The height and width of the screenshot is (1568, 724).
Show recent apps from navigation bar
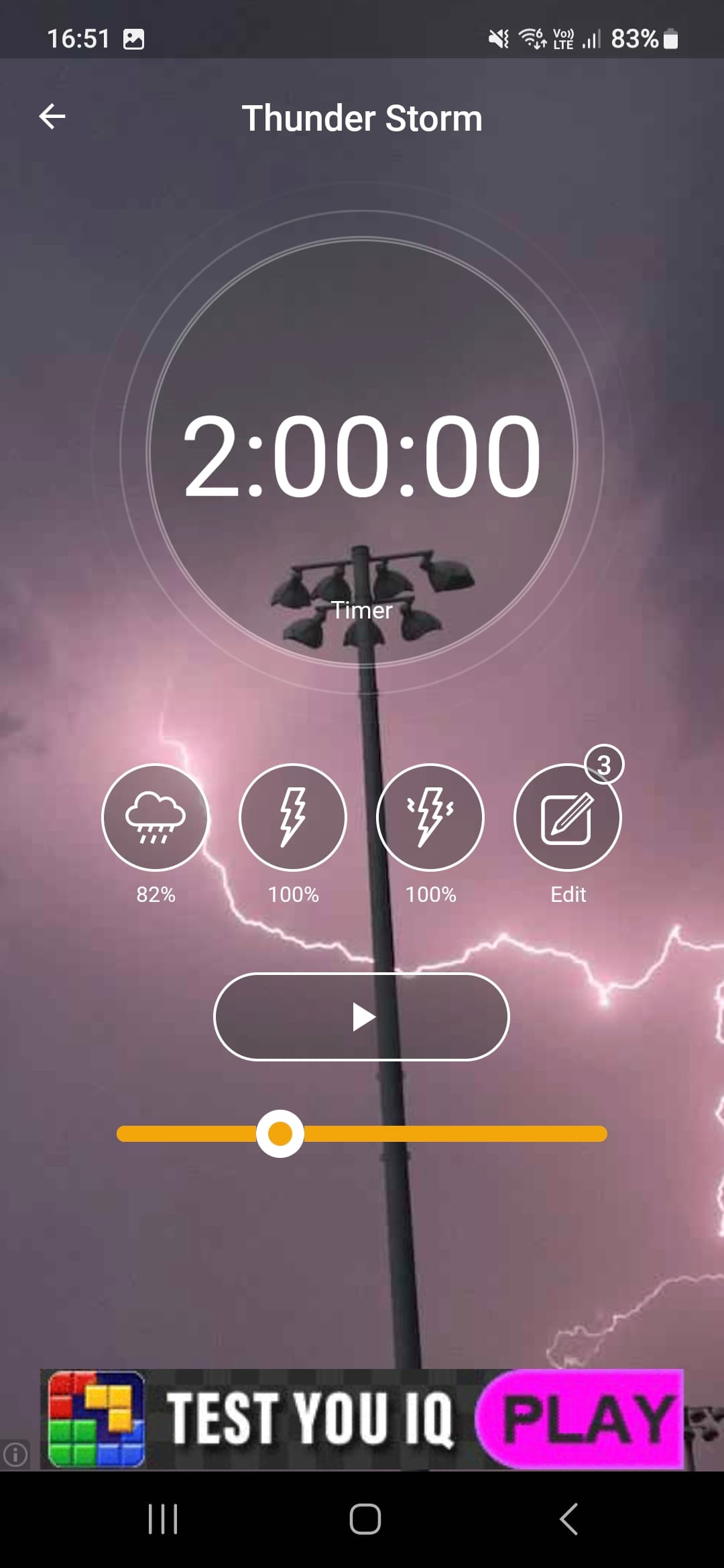point(163,1519)
